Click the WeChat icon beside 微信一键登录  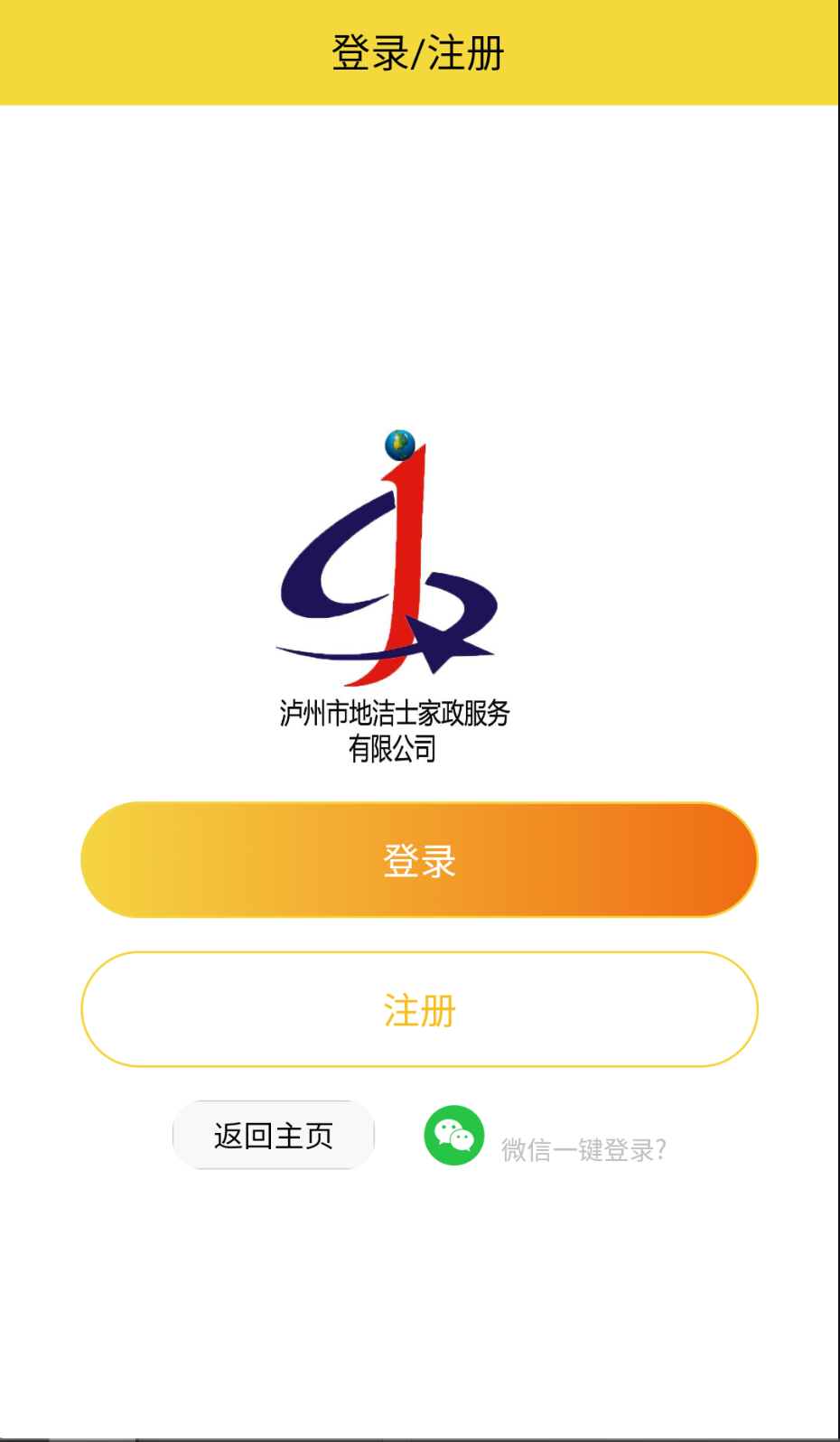[x=453, y=1136]
